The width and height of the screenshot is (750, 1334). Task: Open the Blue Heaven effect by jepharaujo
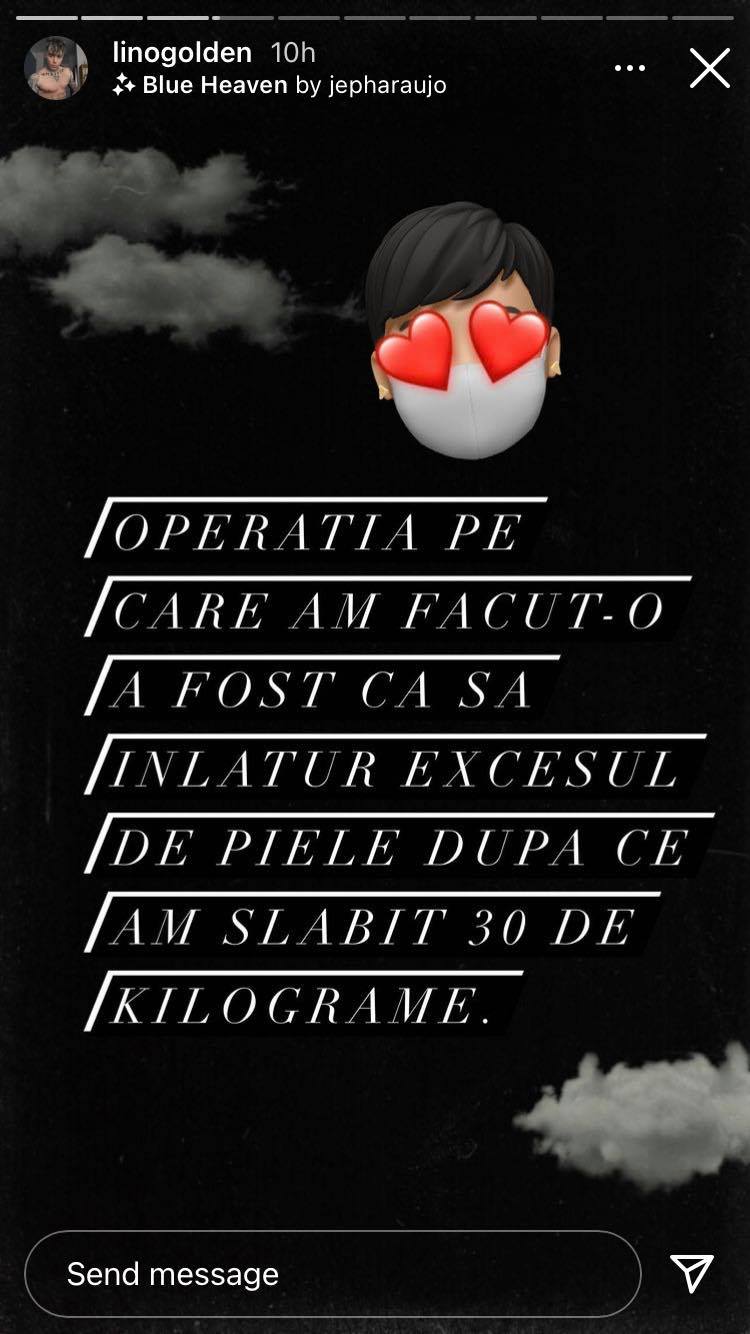pyautogui.click(x=280, y=86)
